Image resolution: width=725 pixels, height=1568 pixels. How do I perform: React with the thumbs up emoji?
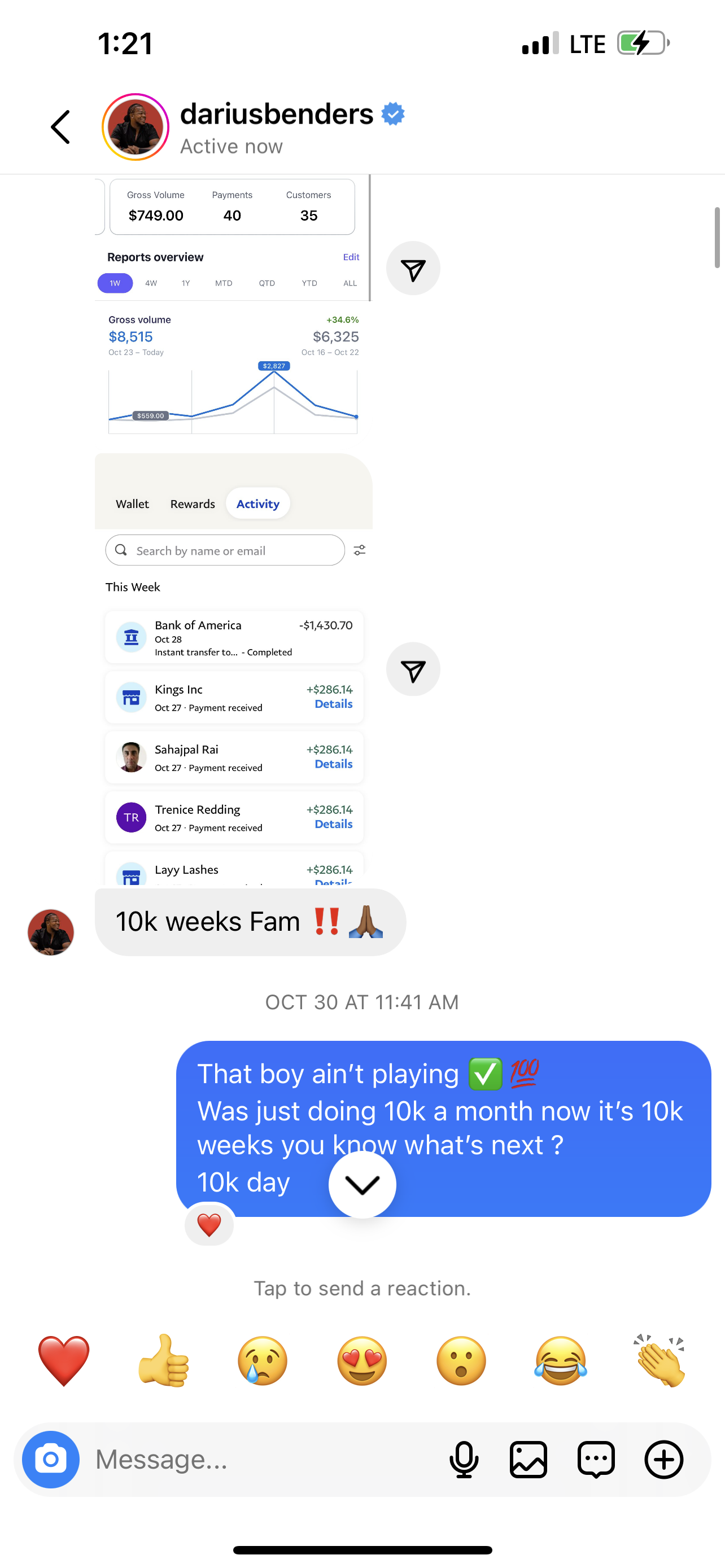point(163,1361)
